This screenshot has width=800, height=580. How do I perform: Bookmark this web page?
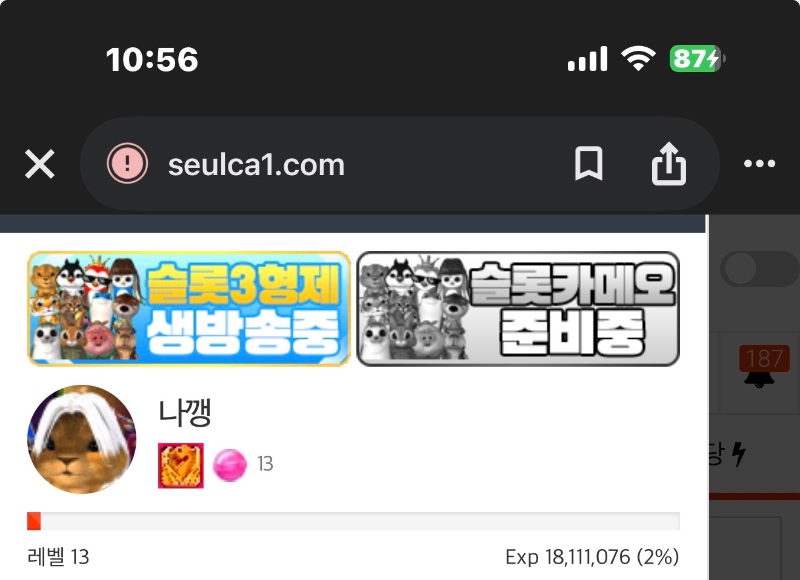(x=589, y=164)
